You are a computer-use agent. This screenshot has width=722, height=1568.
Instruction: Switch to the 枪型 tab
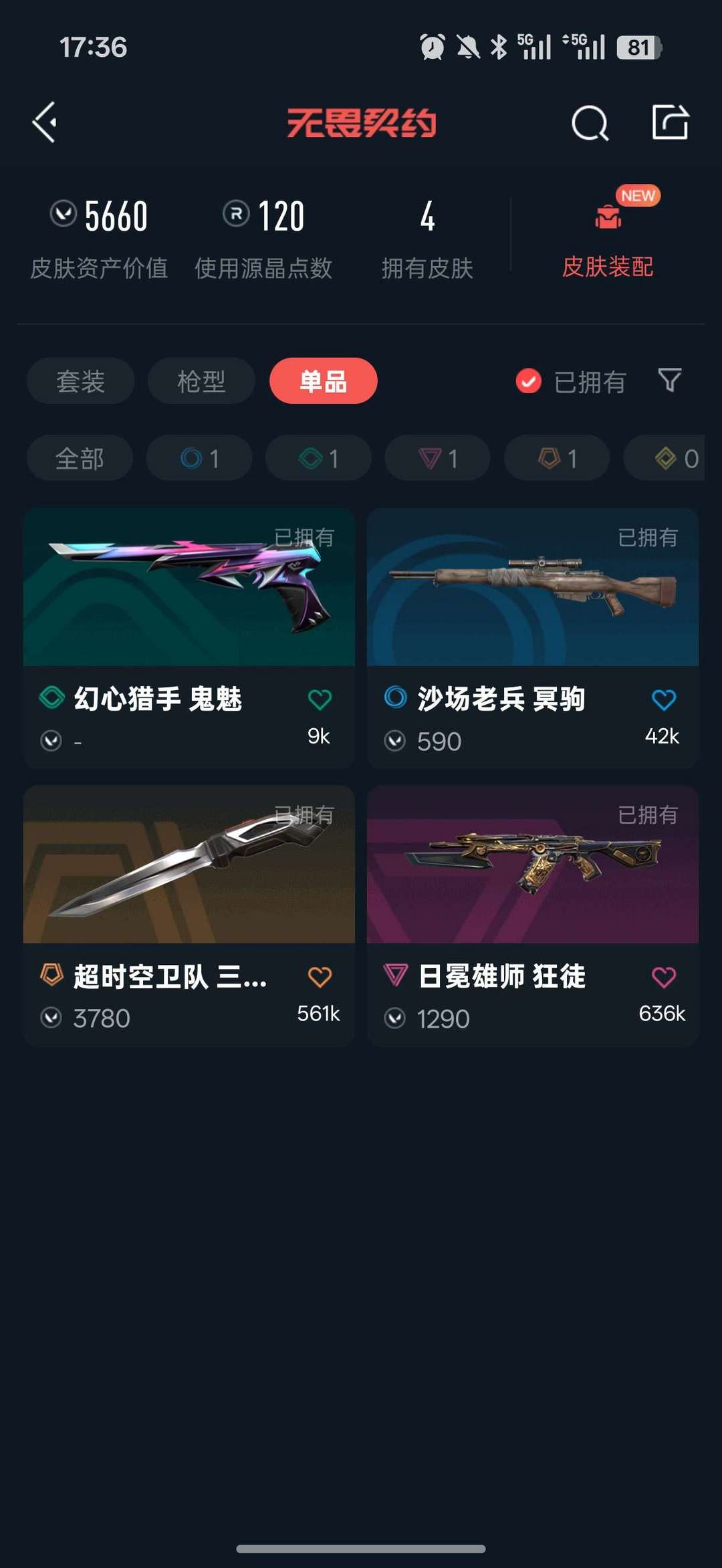(201, 381)
